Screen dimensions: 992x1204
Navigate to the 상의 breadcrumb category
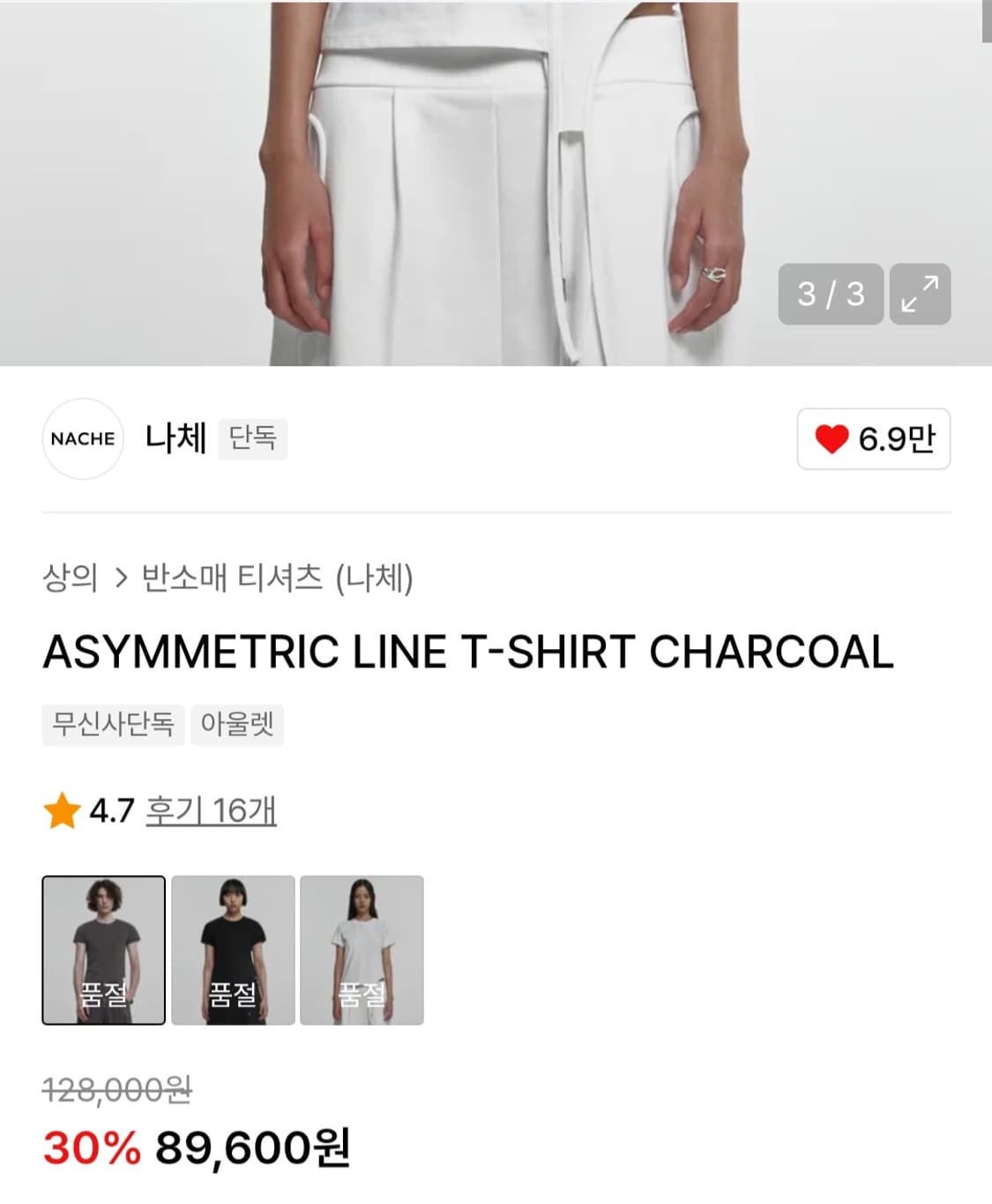[69, 579]
